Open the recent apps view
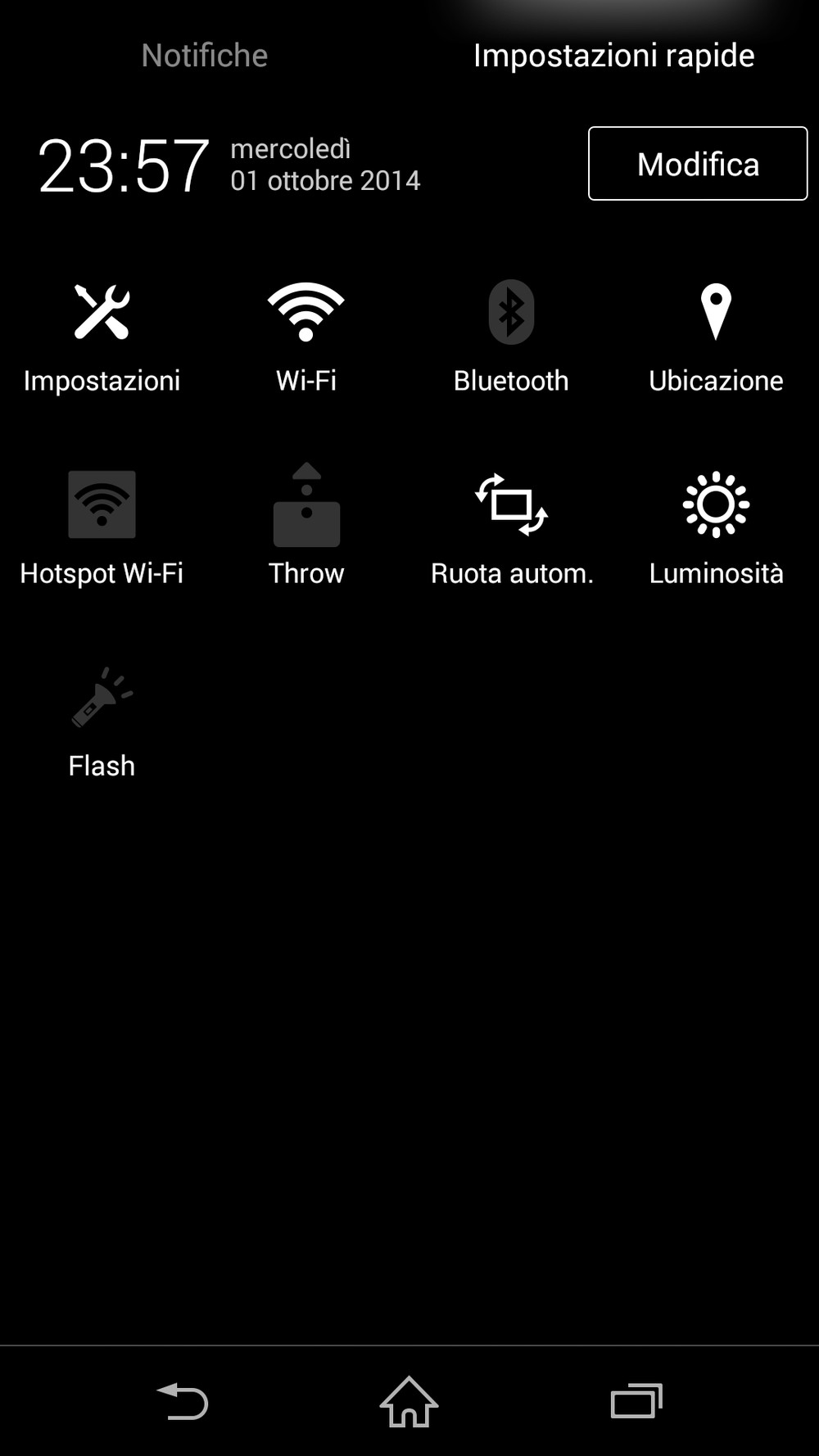The image size is (819, 1456). [x=636, y=1401]
